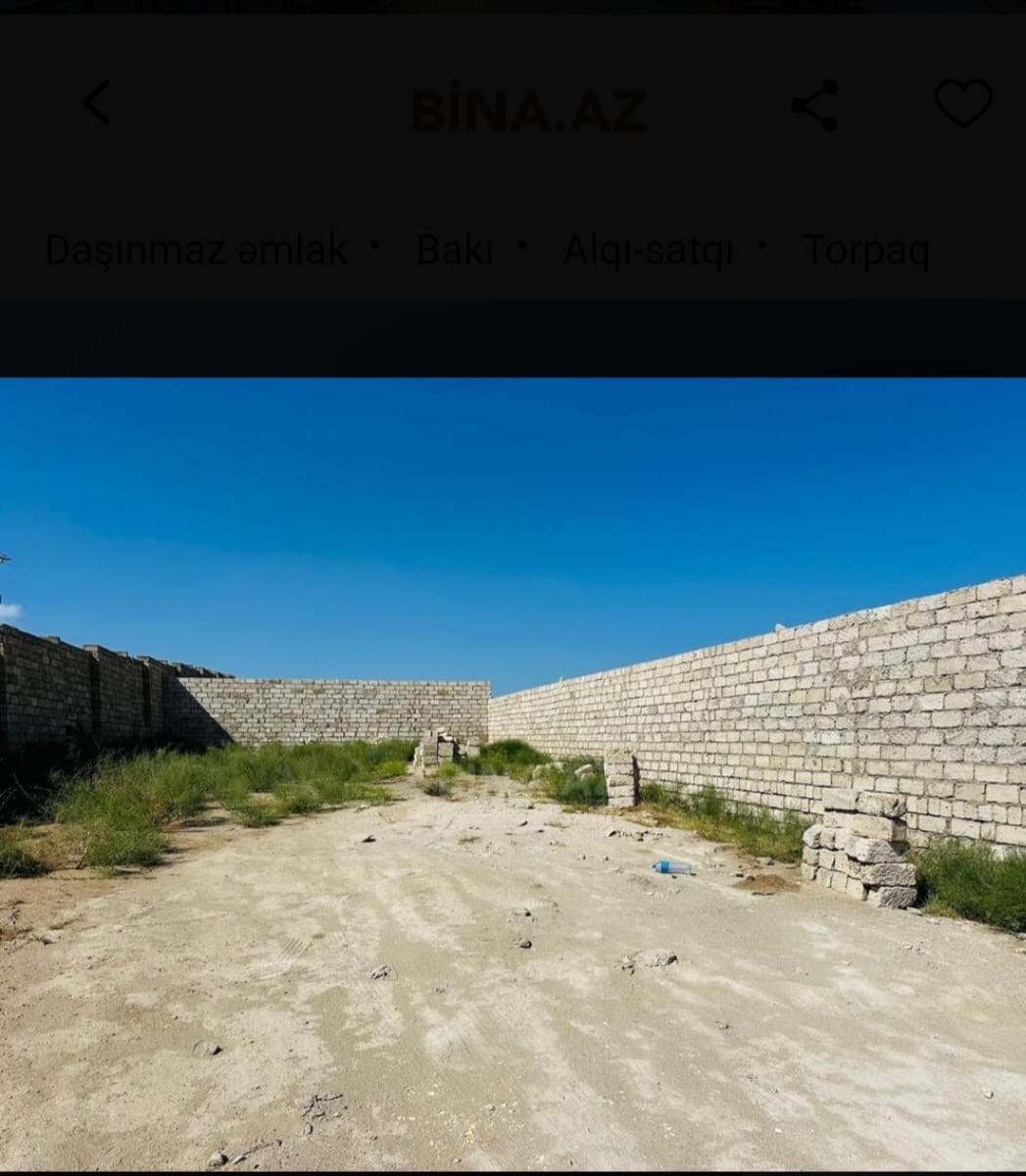
Task: Open the listing photo full screen
Action: coord(513,774)
